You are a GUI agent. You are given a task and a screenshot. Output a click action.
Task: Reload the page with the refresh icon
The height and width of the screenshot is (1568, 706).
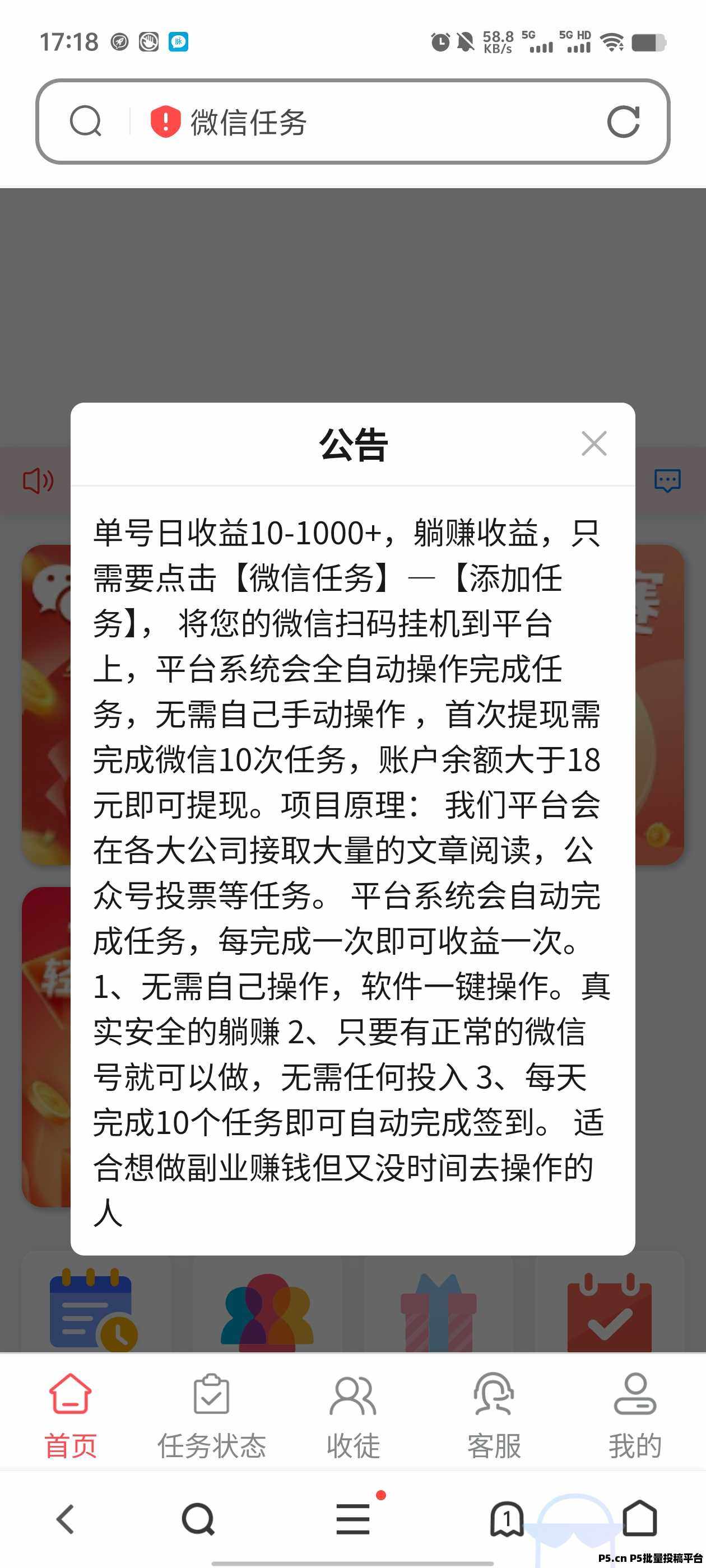click(x=623, y=122)
